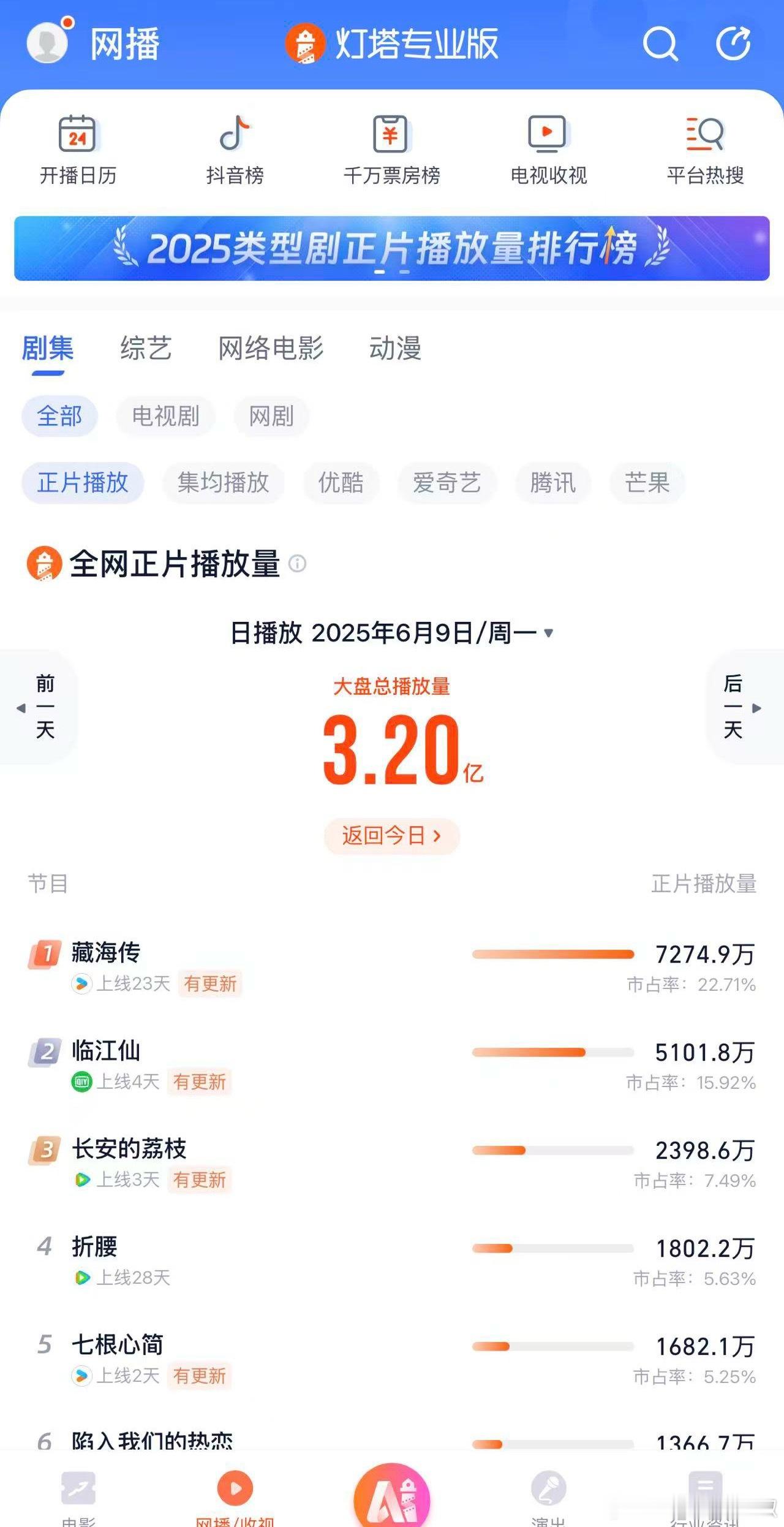Viewport: 784px width, 1527px height.
Task: Open the search icon in the header
Action: [x=660, y=44]
